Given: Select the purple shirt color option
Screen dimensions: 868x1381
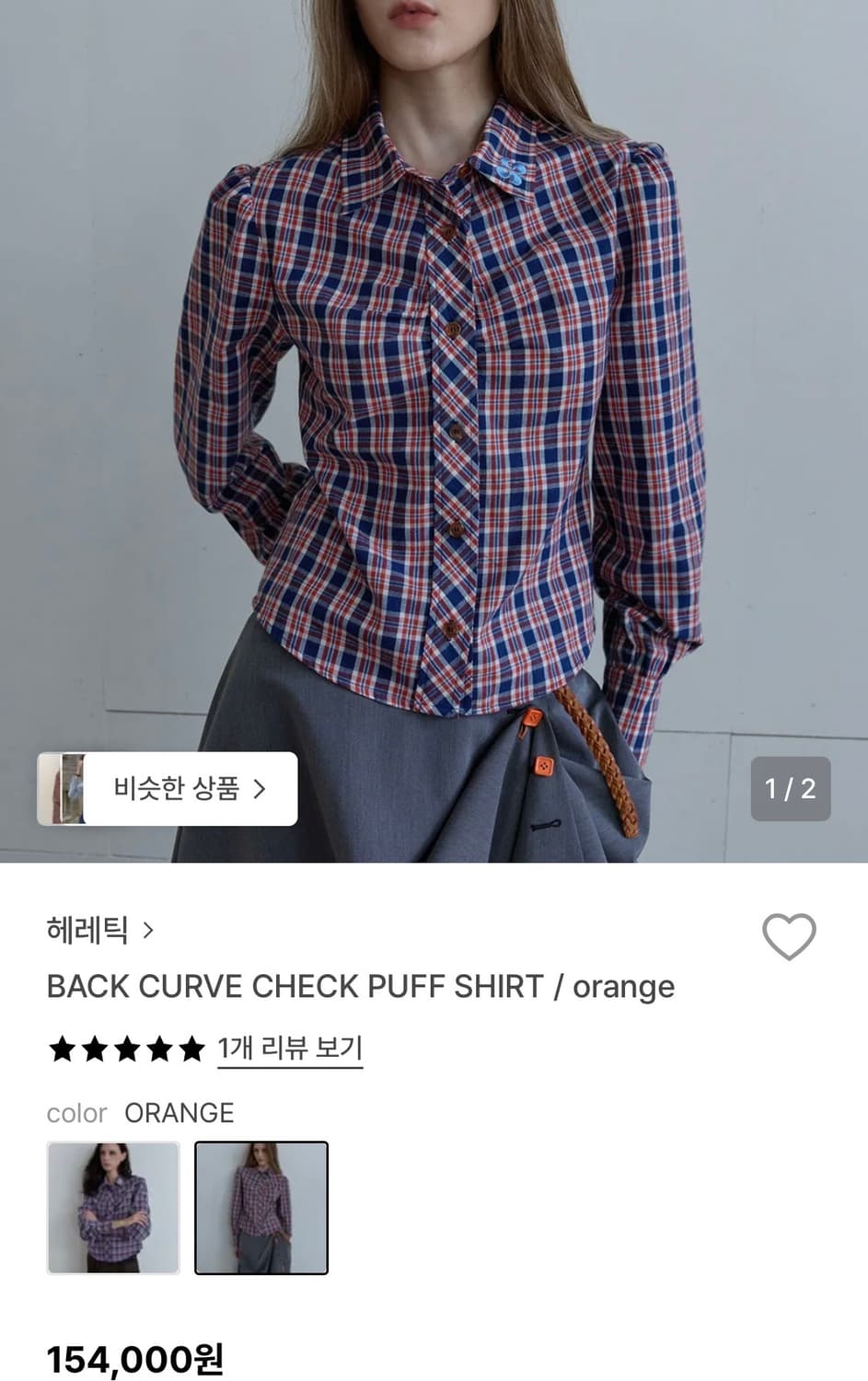Looking at the screenshot, I should point(113,1208).
